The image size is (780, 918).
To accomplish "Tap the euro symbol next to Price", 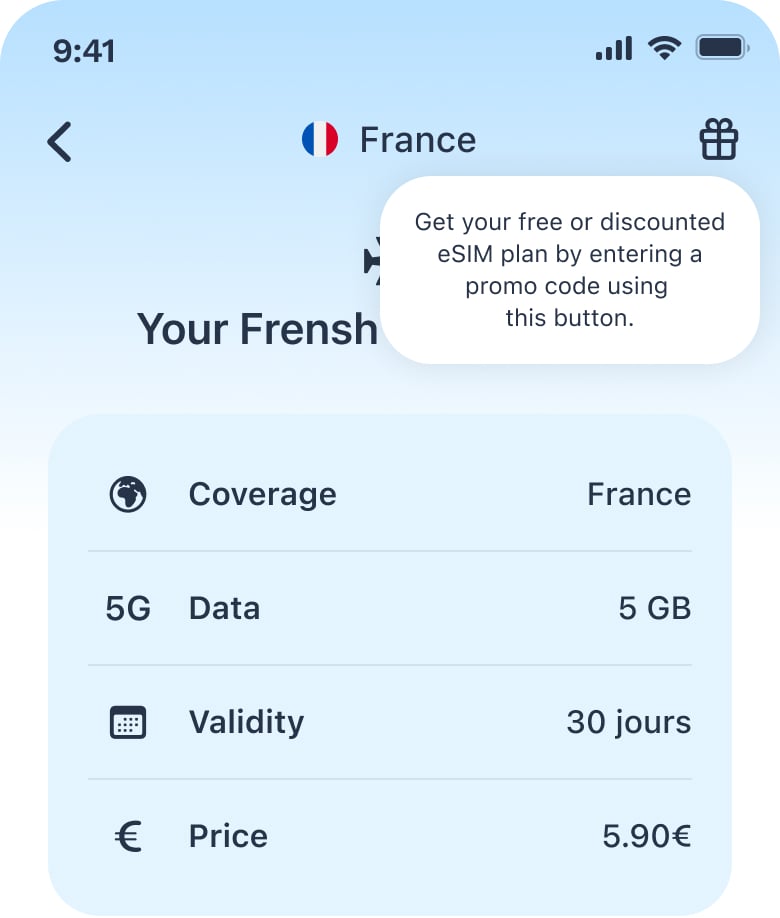I will click(x=127, y=835).
